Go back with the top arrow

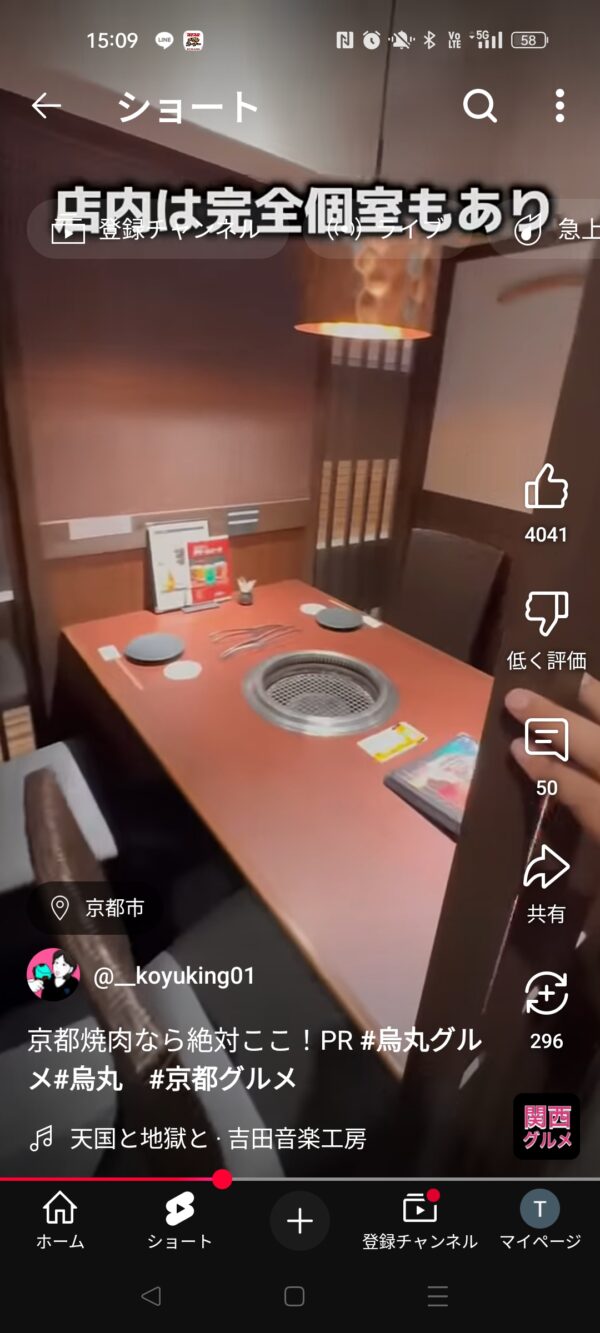[46, 106]
